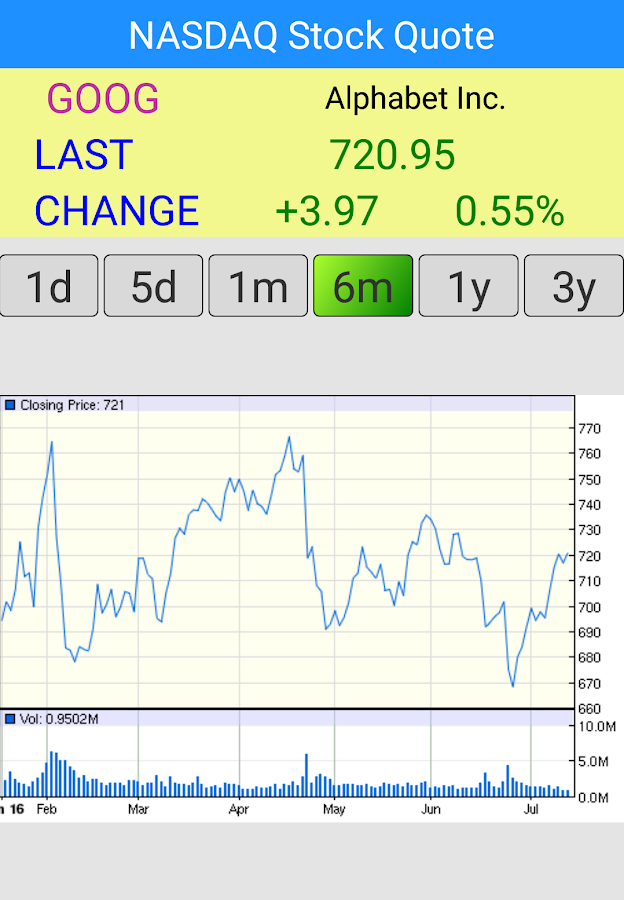Image resolution: width=624 pixels, height=900 pixels.
Task: Select the 3y time range
Action: tap(573, 286)
